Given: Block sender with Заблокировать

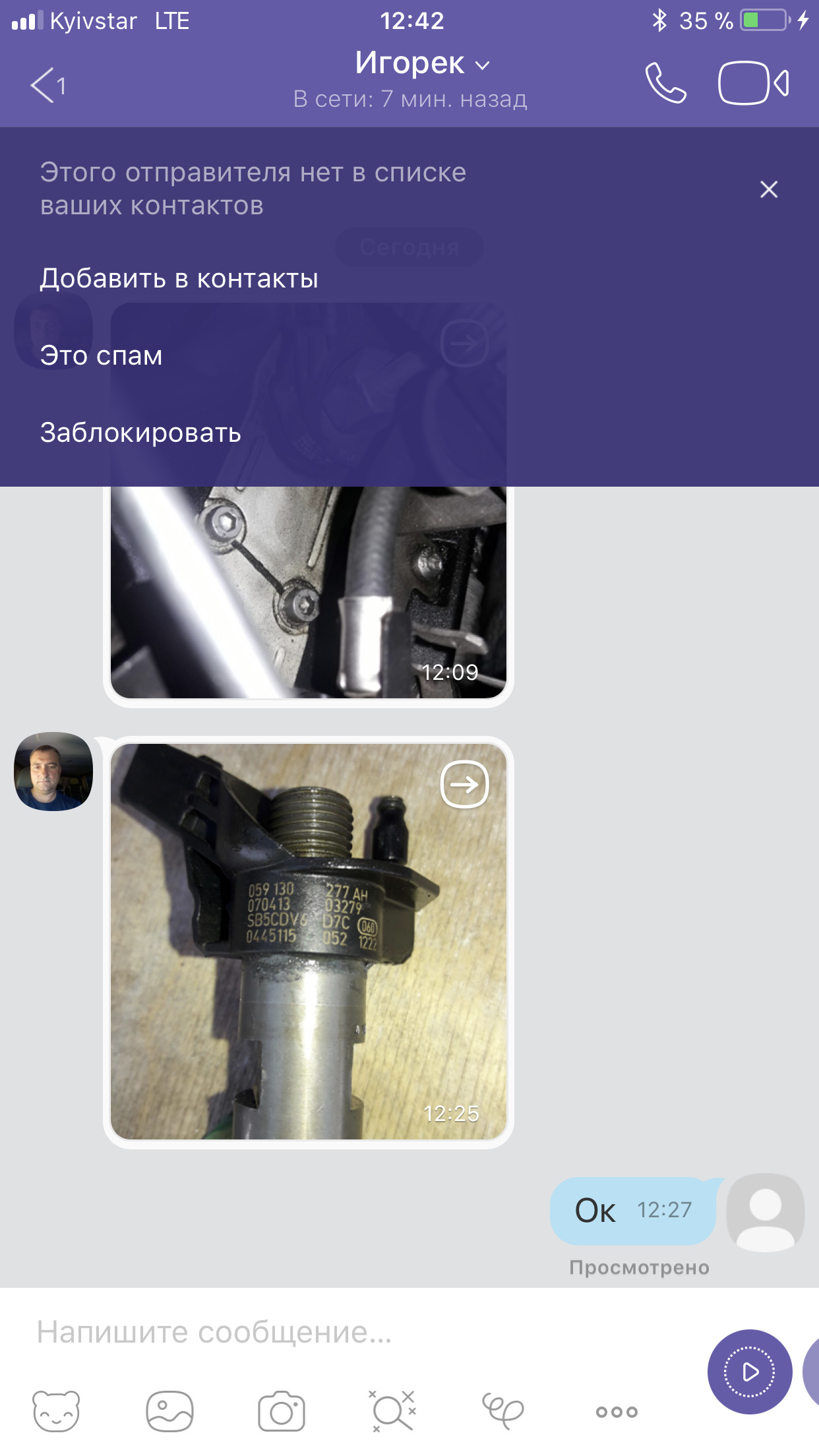Looking at the screenshot, I should (140, 433).
